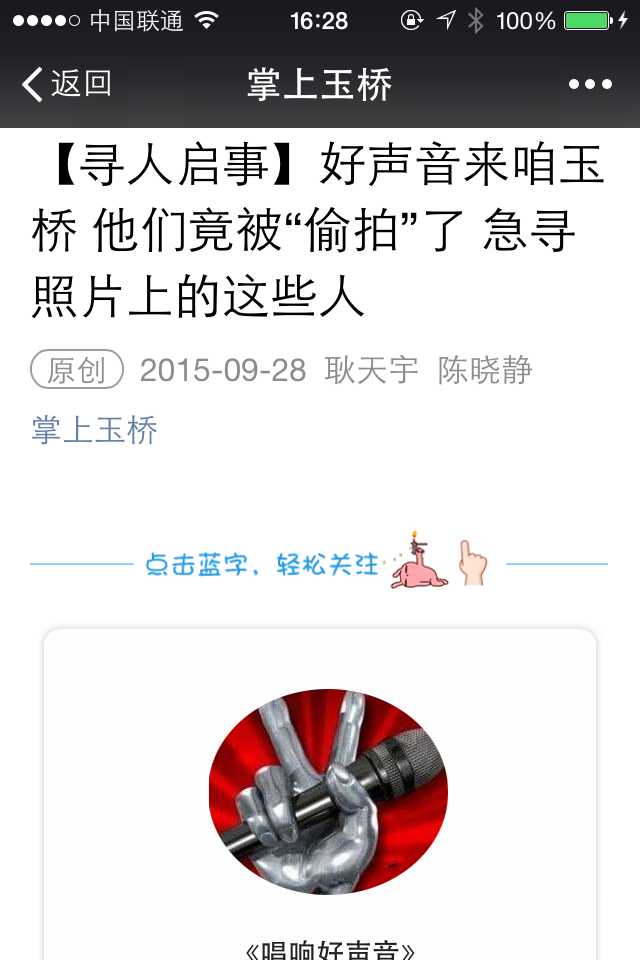This screenshot has width=640, height=960.
Task: Open the 《唱响好声音》 card
Action: coord(320,800)
